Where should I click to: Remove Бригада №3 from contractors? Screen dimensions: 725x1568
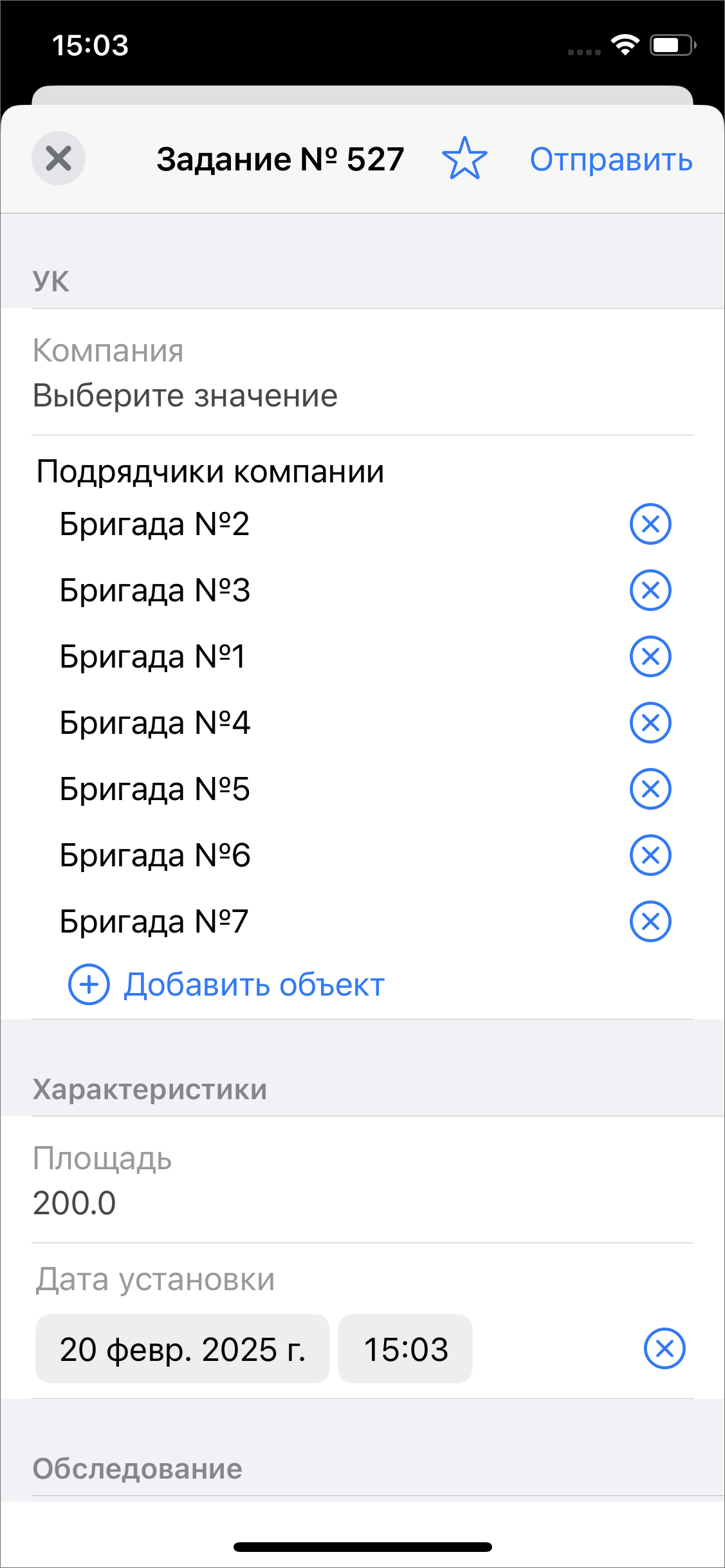650,590
